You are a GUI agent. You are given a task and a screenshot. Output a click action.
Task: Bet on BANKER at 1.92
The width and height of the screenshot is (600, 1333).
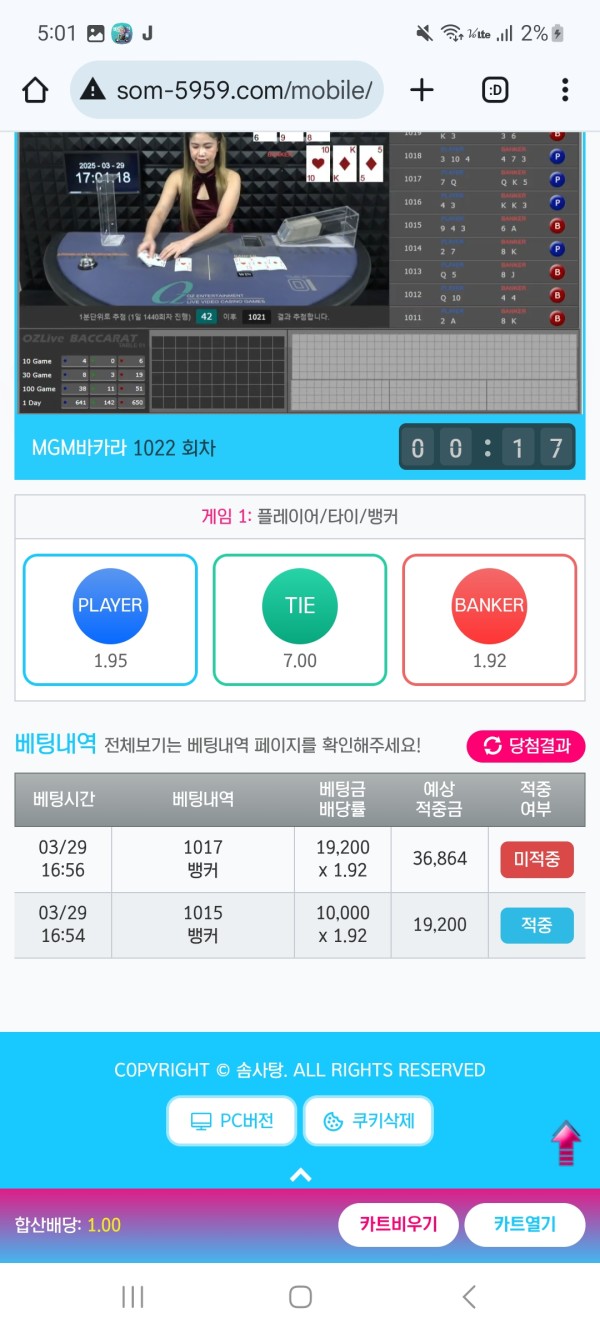pyautogui.click(x=489, y=619)
